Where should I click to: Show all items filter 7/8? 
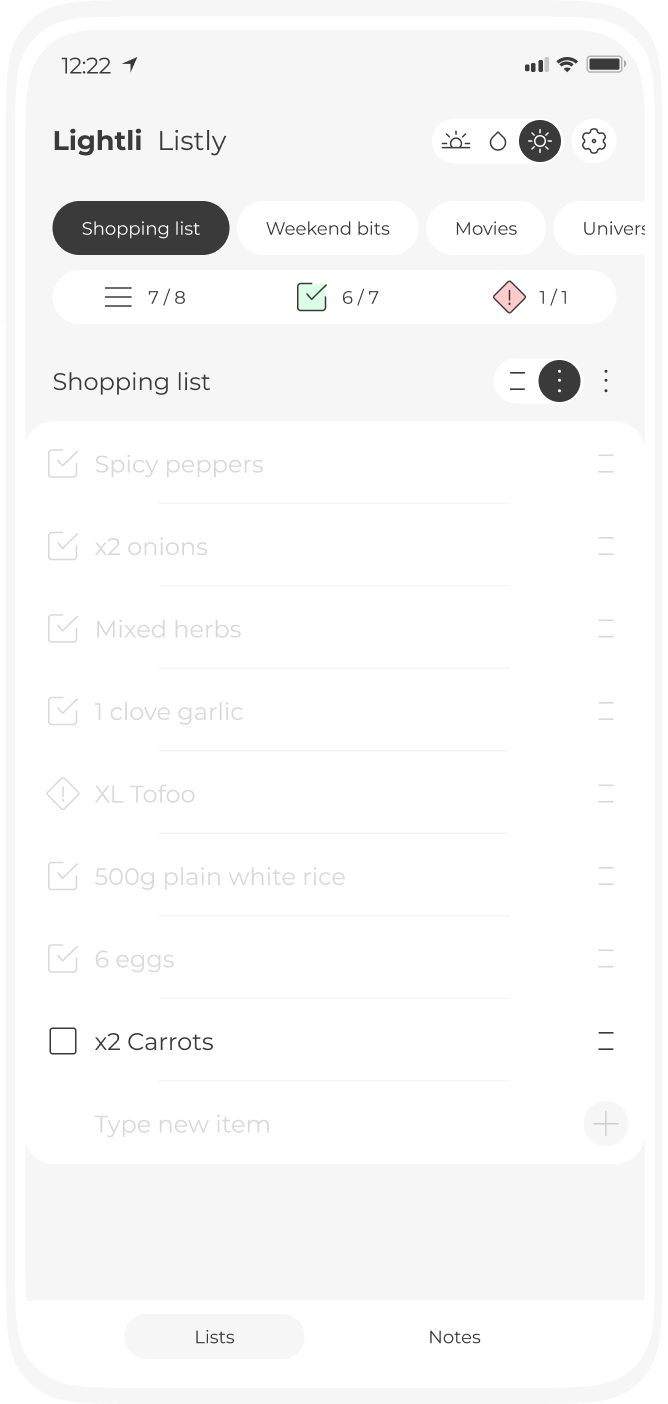[x=145, y=297]
